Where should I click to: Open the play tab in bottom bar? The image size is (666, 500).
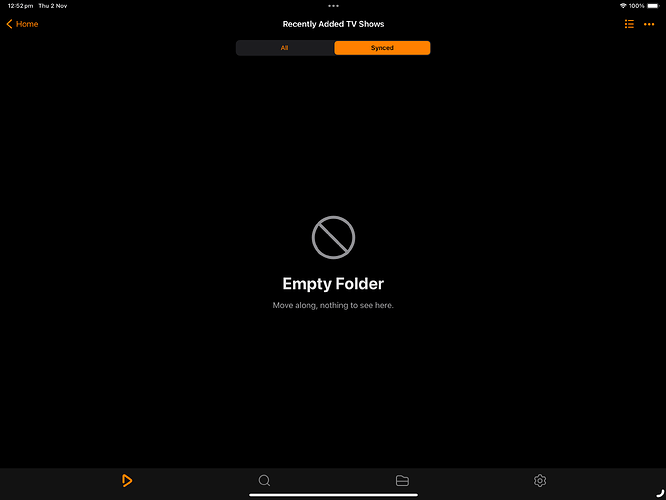coord(126,481)
